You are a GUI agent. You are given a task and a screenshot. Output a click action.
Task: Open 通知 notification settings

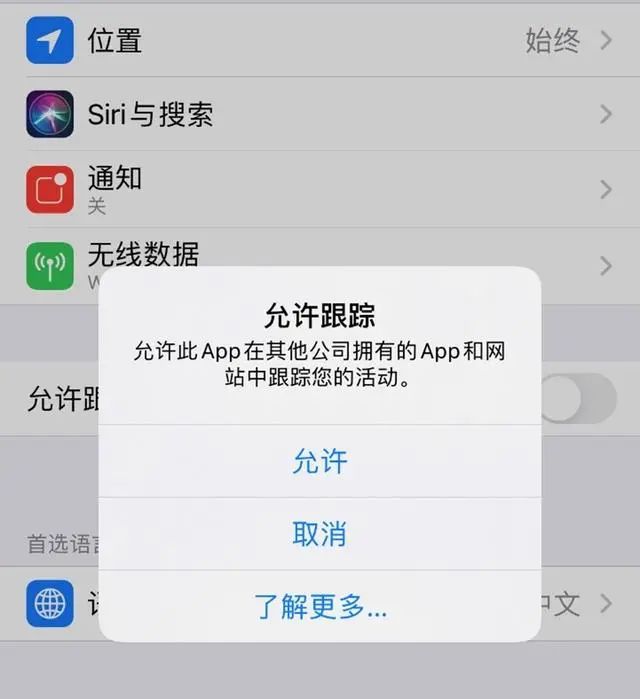point(320,189)
